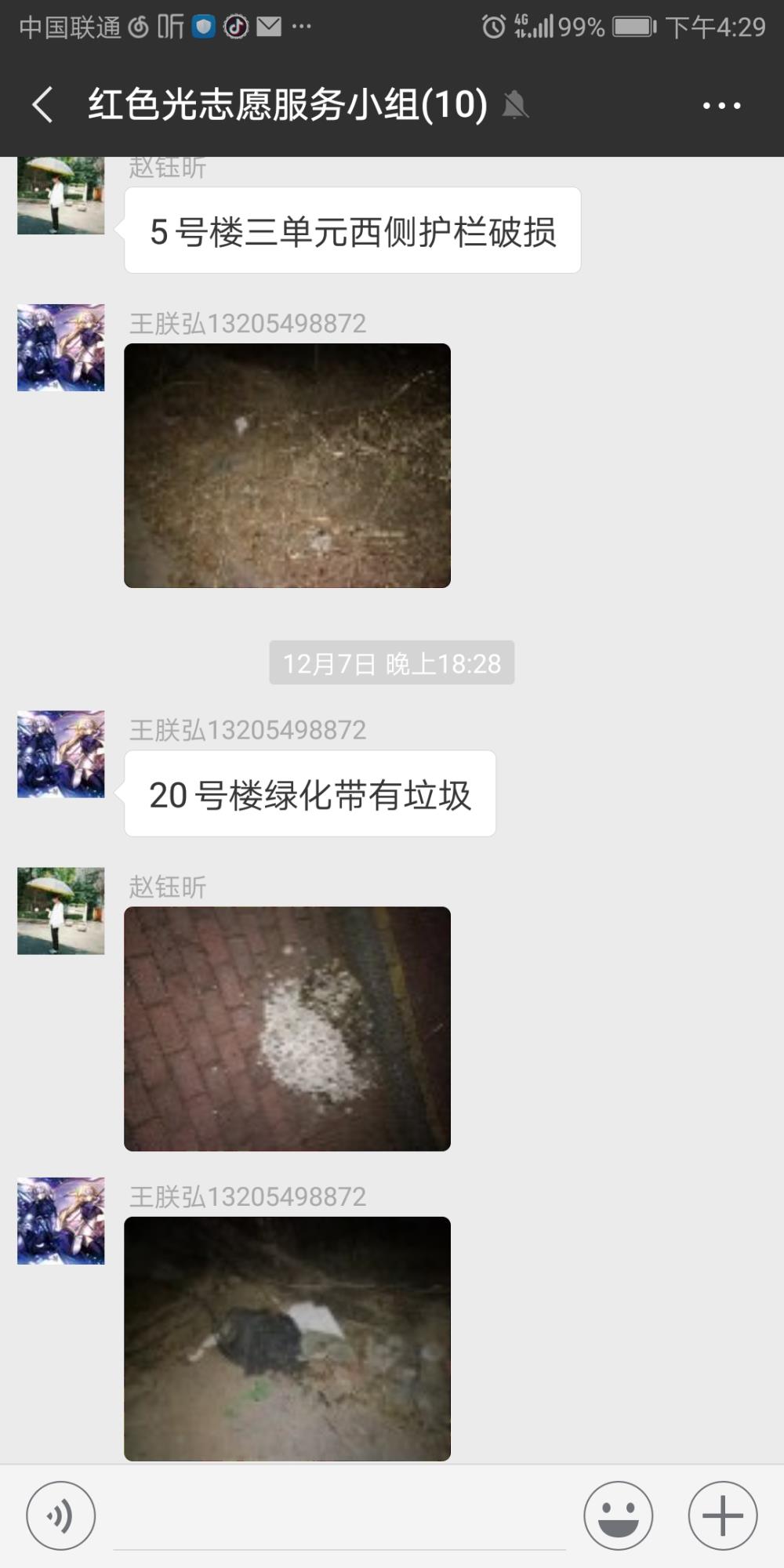The image size is (784, 1568).
Task: Open the group chat overflow menu
Action: pos(721,105)
